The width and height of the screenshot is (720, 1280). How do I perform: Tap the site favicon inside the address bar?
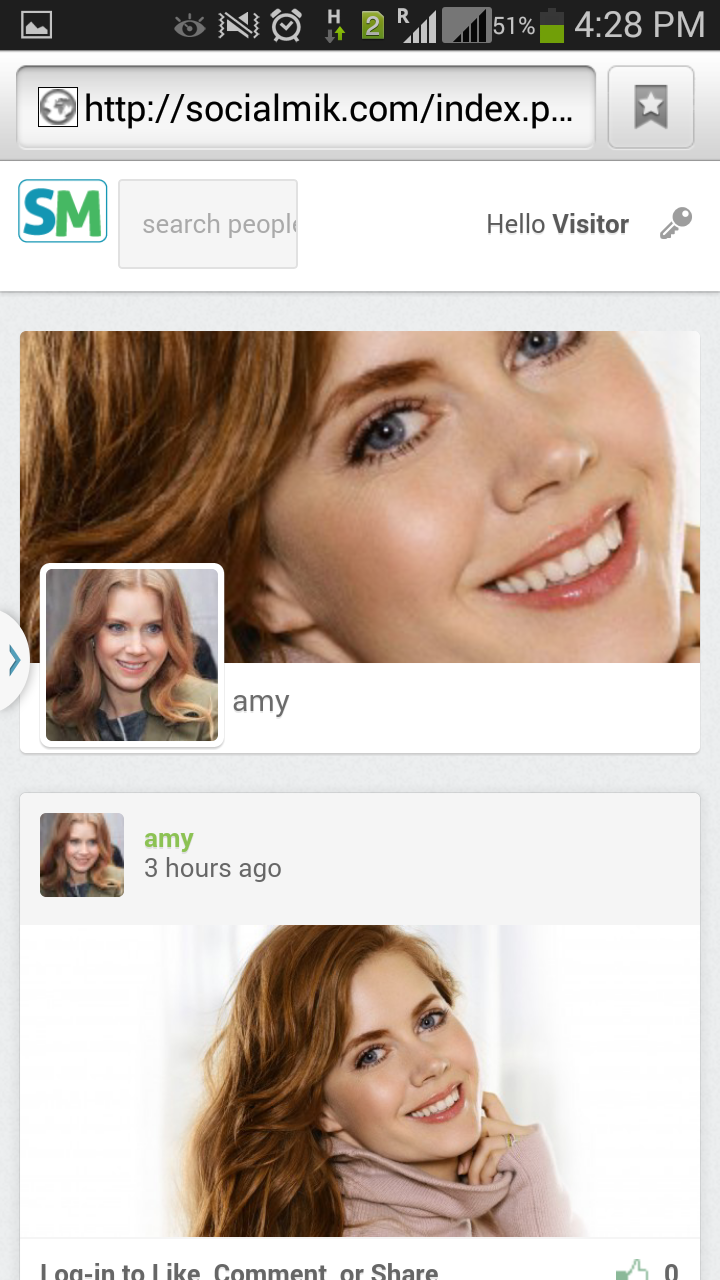click(59, 106)
